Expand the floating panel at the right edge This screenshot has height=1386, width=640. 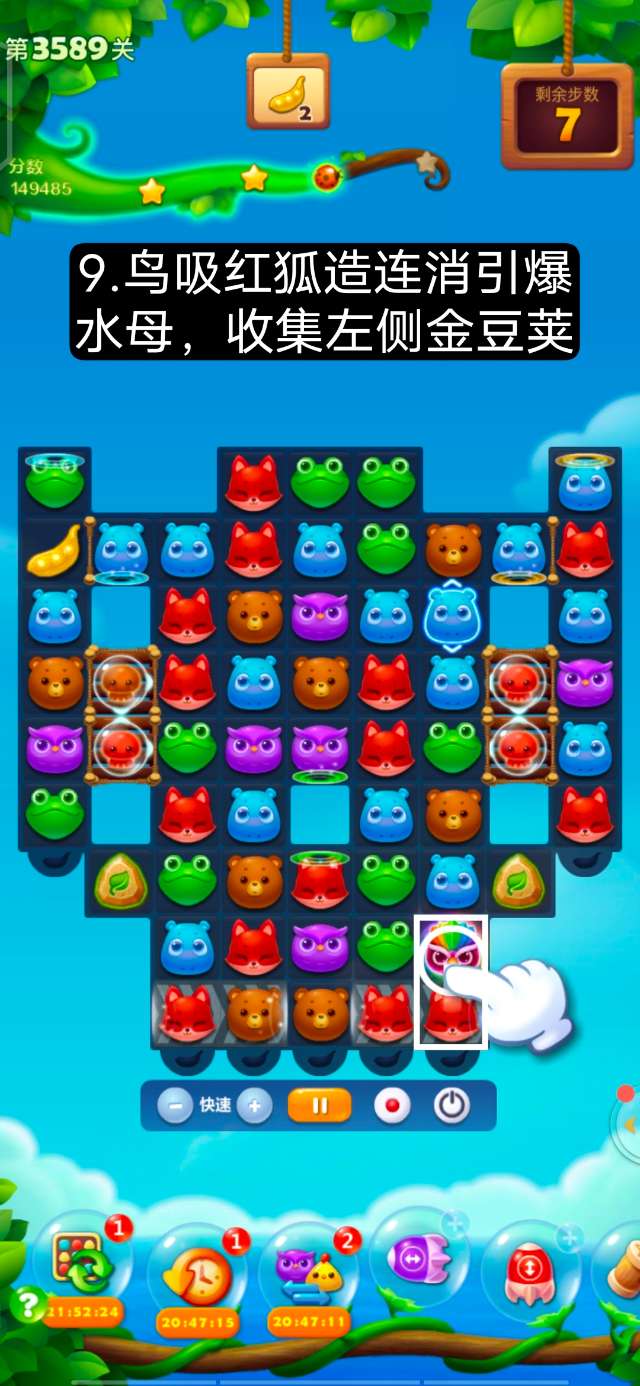tap(628, 1123)
